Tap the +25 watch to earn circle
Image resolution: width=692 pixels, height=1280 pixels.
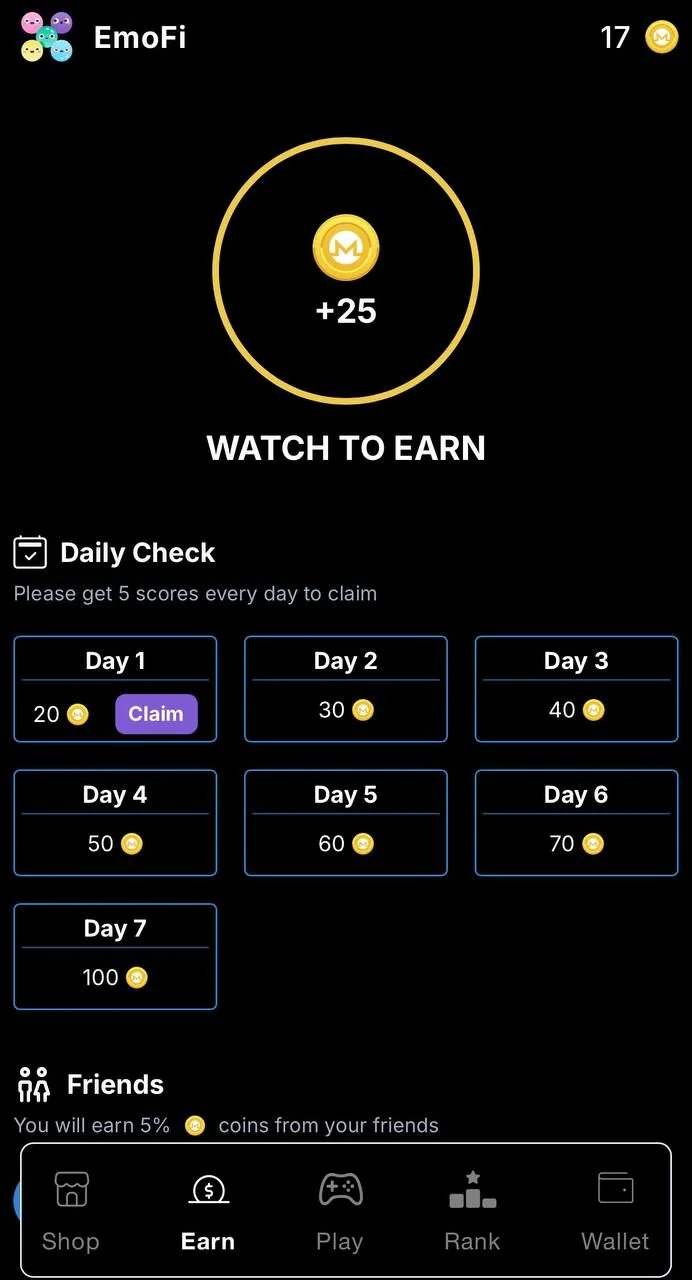point(346,271)
